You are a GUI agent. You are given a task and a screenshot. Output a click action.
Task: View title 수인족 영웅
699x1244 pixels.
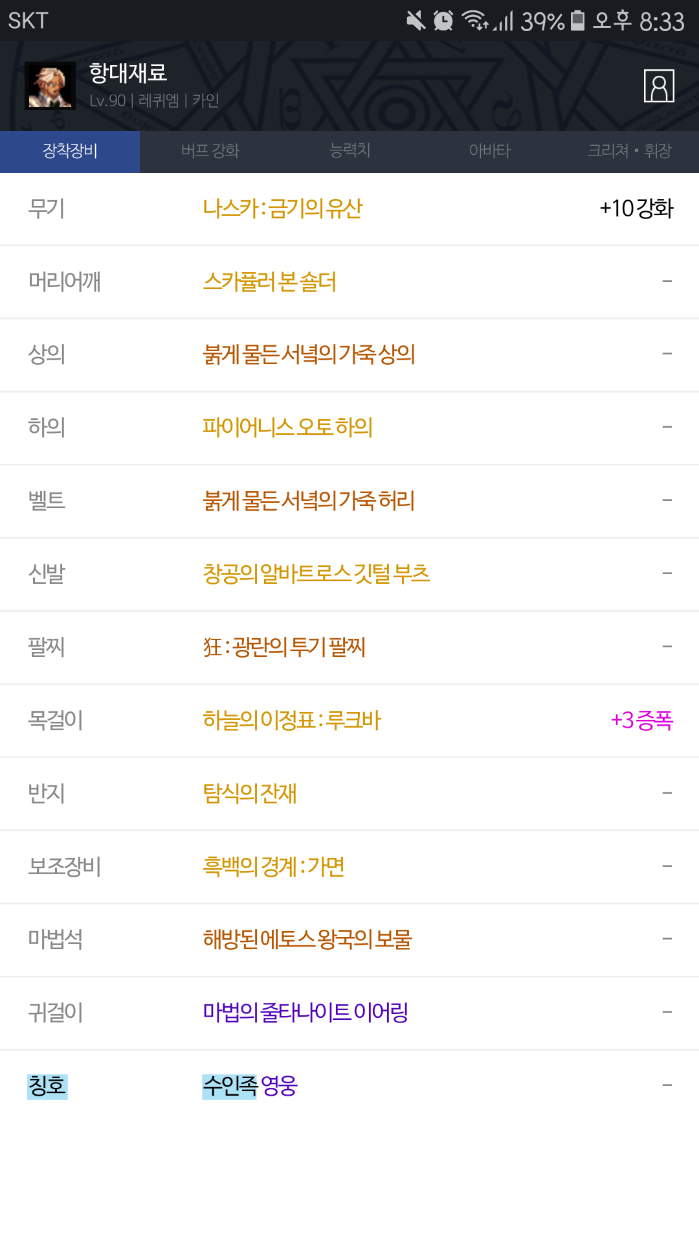coord(250,1085)
